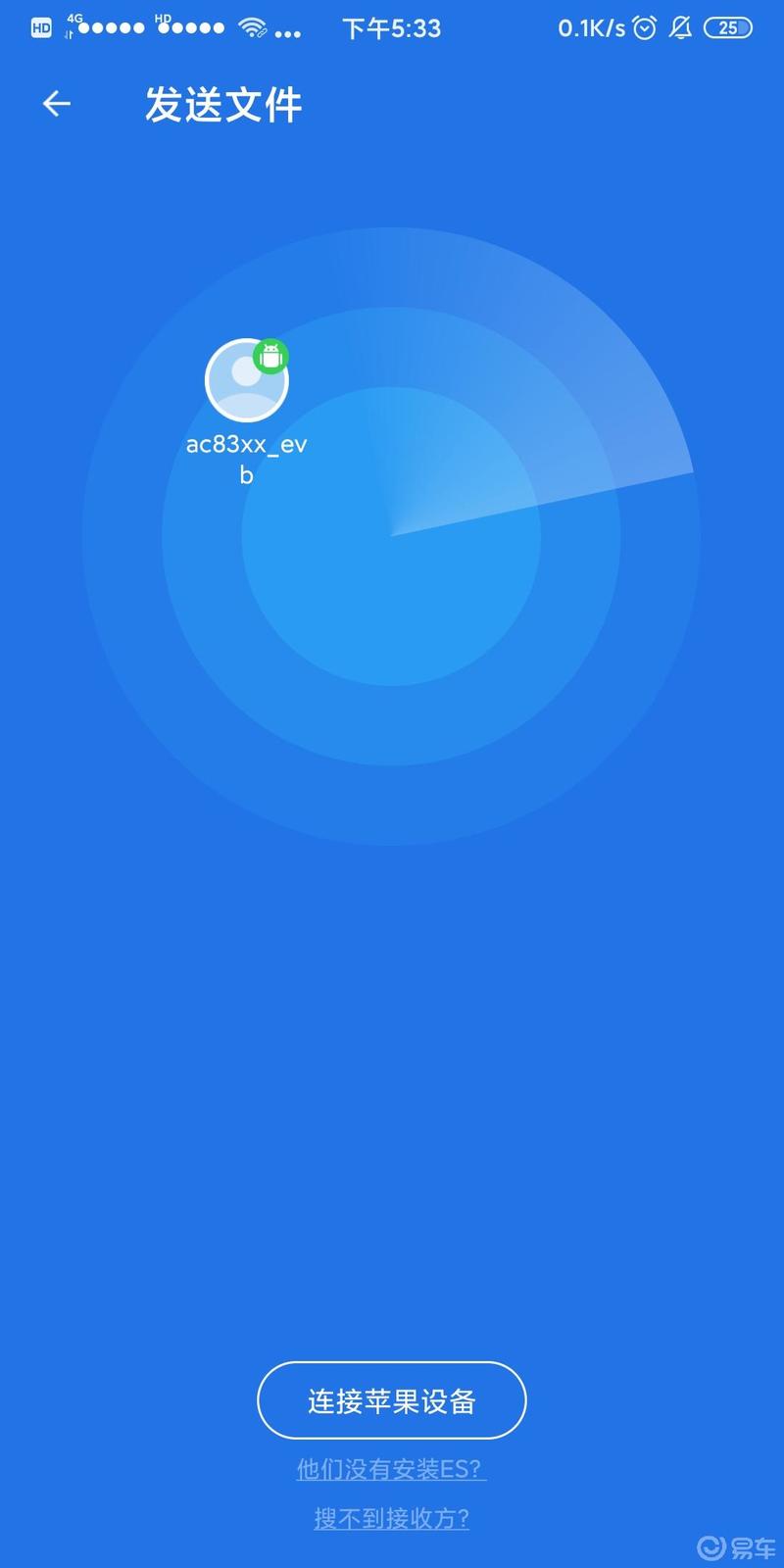Go back from the 发送文件 screen

[57, 104]
